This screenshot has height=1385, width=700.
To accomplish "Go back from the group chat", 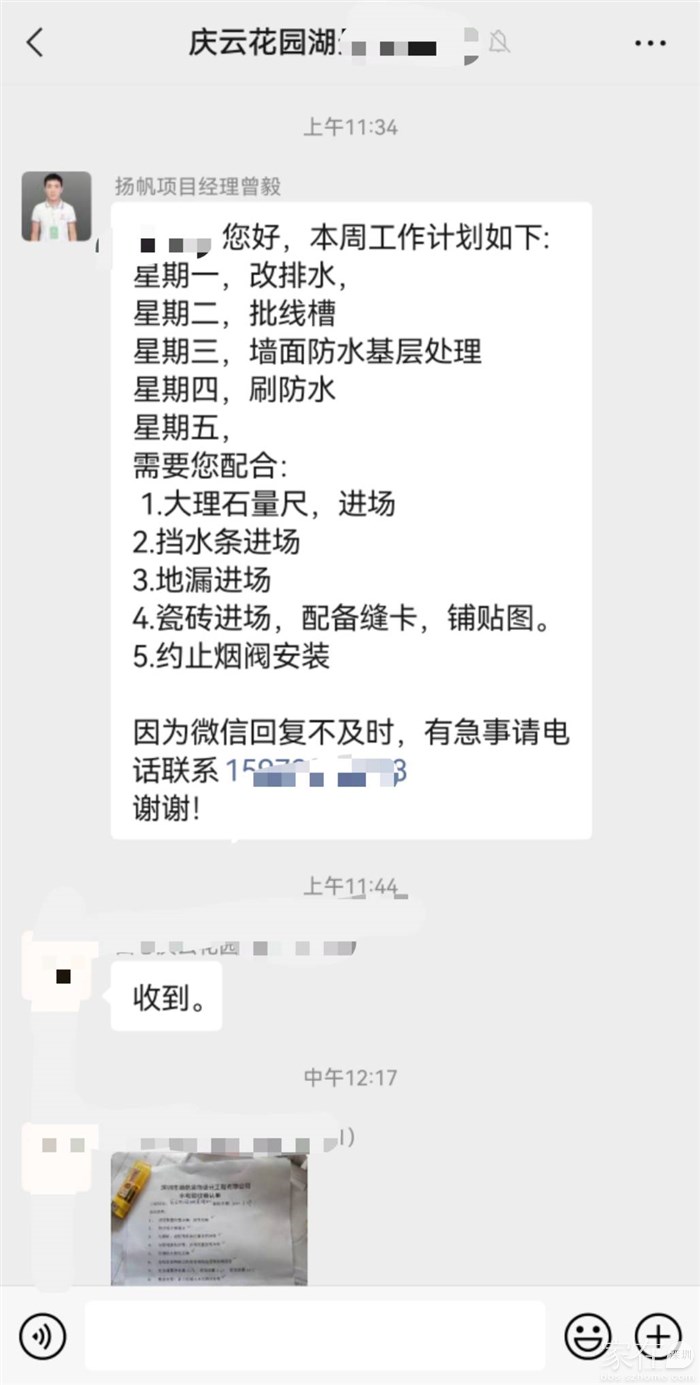I will (x=36, y=42).
